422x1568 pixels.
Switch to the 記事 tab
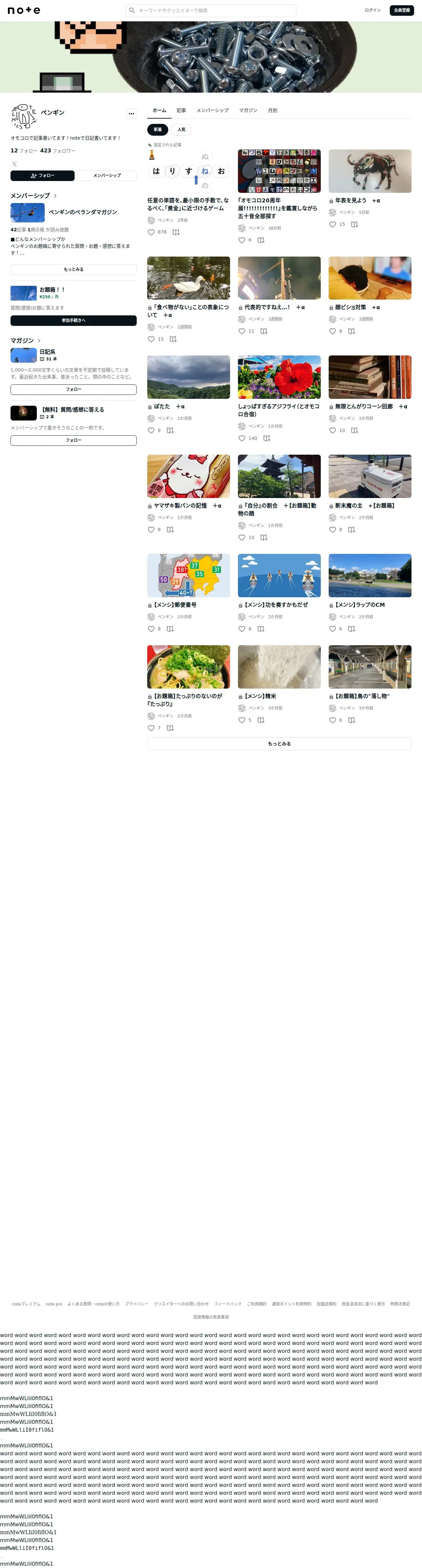181,111
